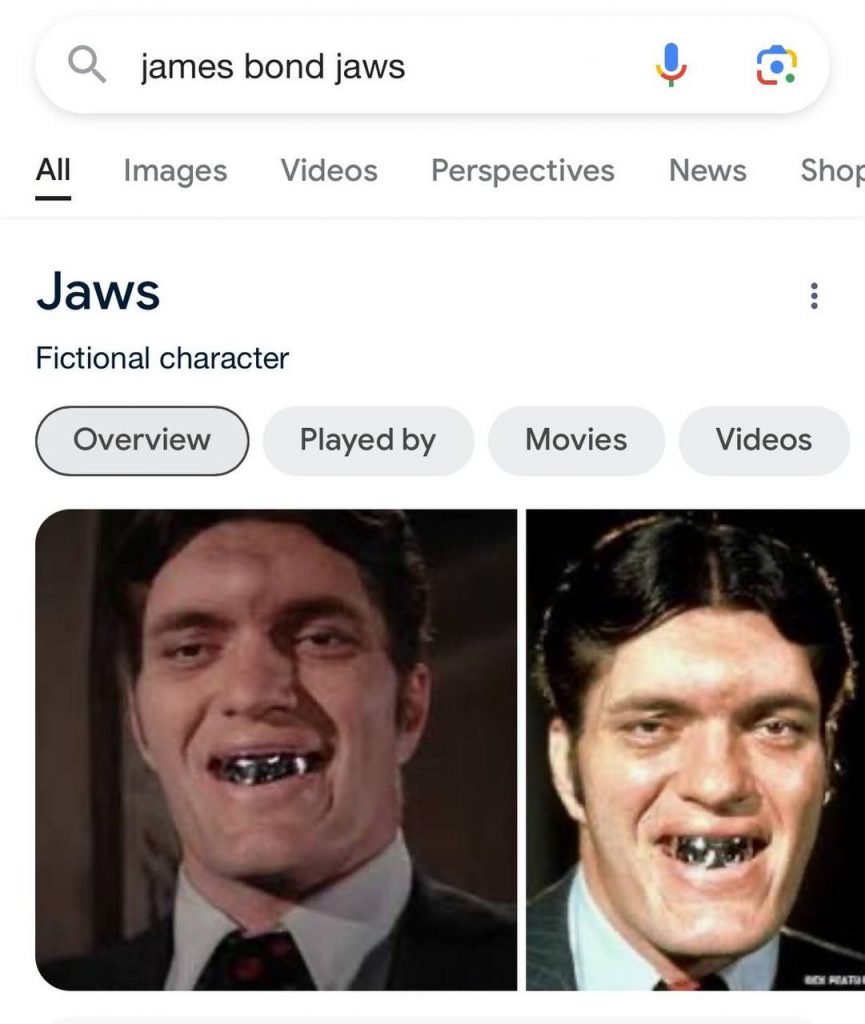Open Google Lens camera search

coord(775,66)
